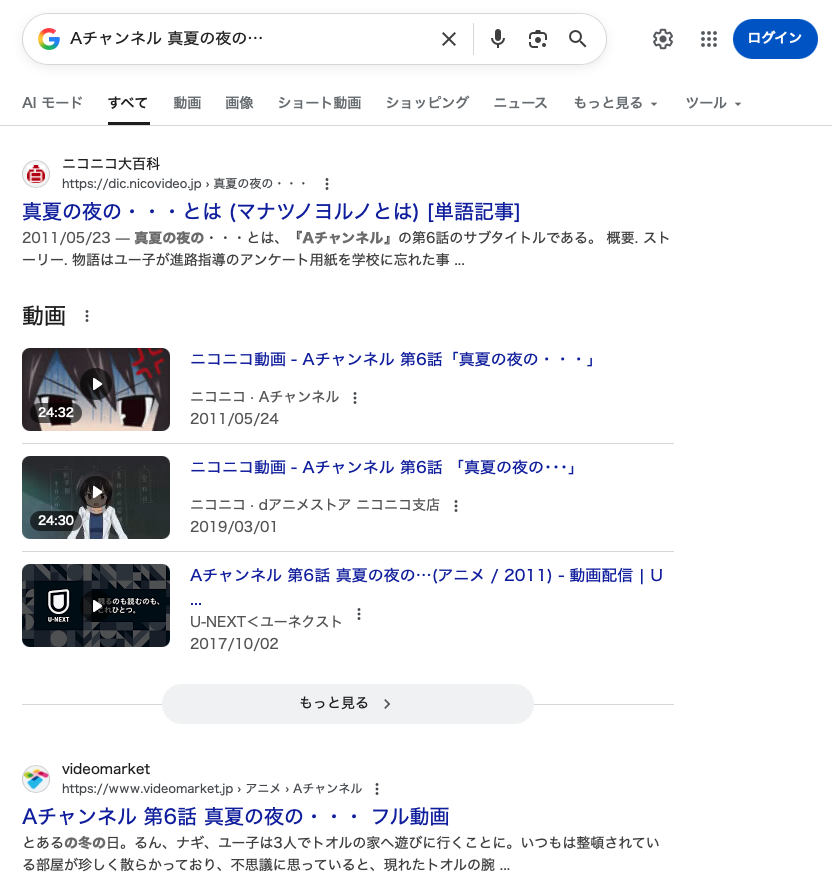Switch to the 動画 tab
Image resolution: width=832 pixels, height=894 pixels.
(x=187, y=103)
